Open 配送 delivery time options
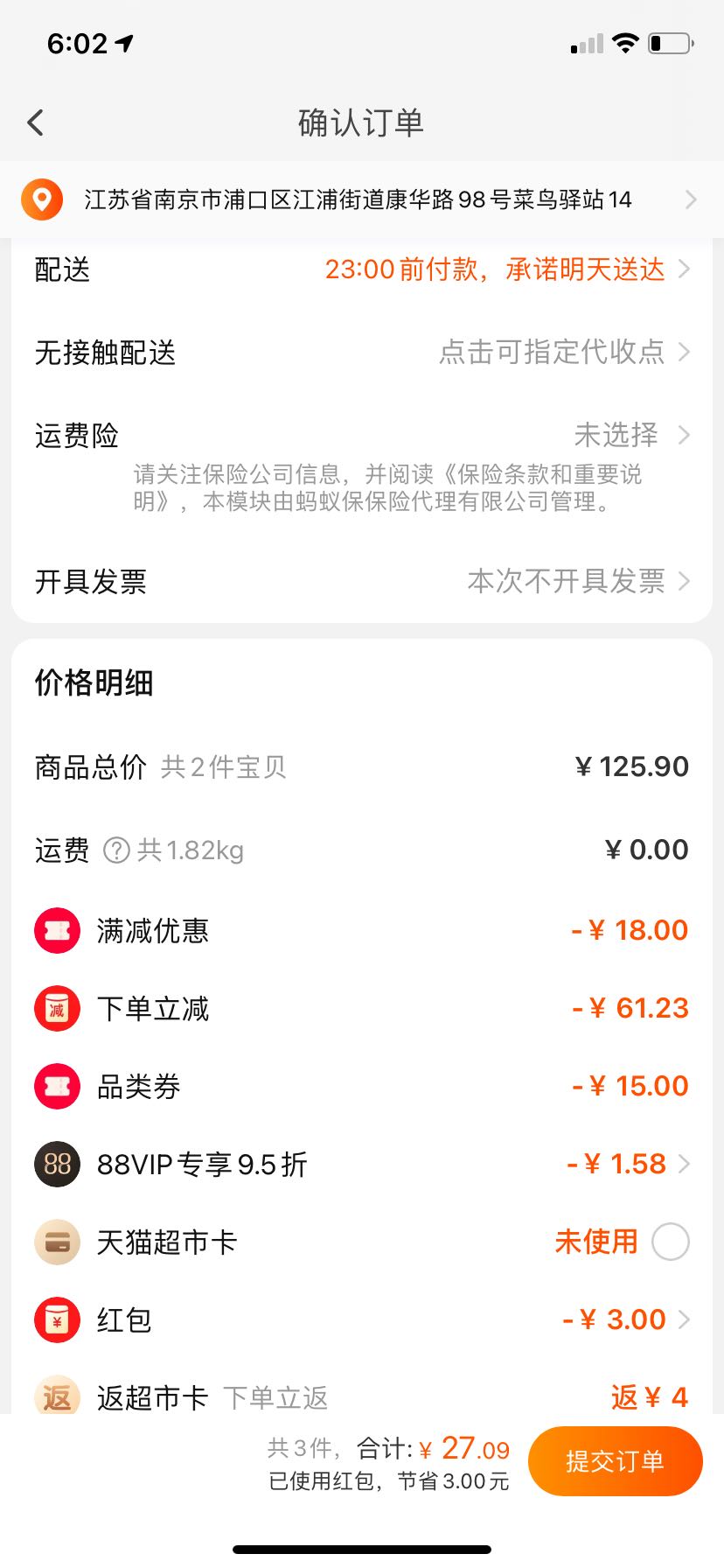Viewport: 724px width, 1568px height. pos(362,269)
